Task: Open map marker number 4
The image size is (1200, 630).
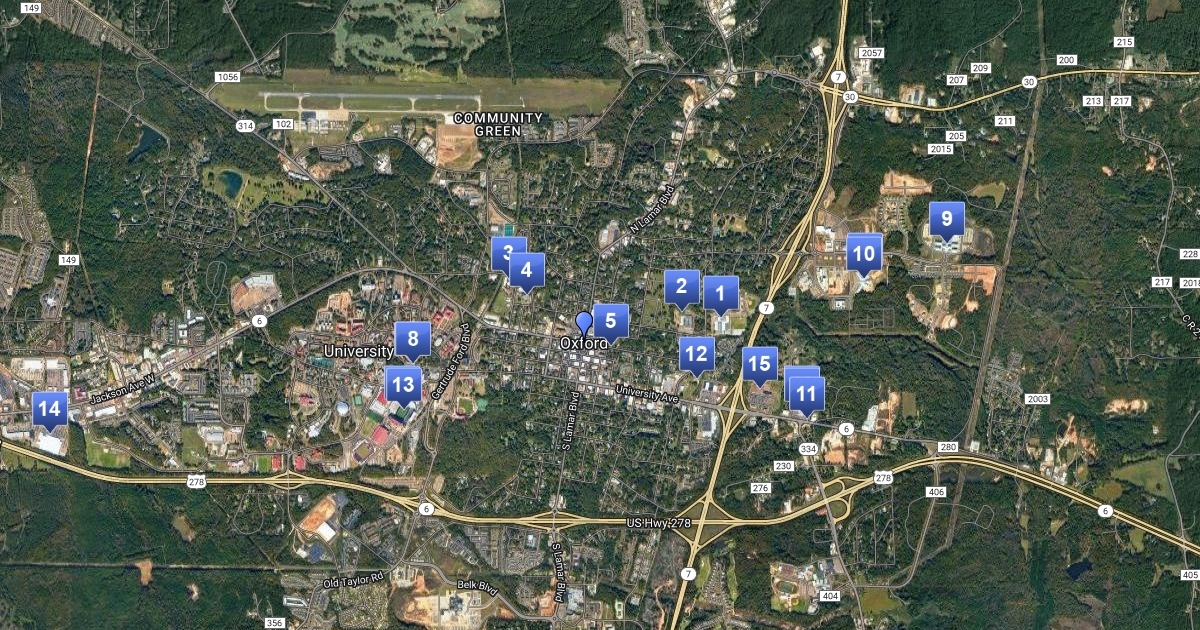Action: tap(527, 270)
